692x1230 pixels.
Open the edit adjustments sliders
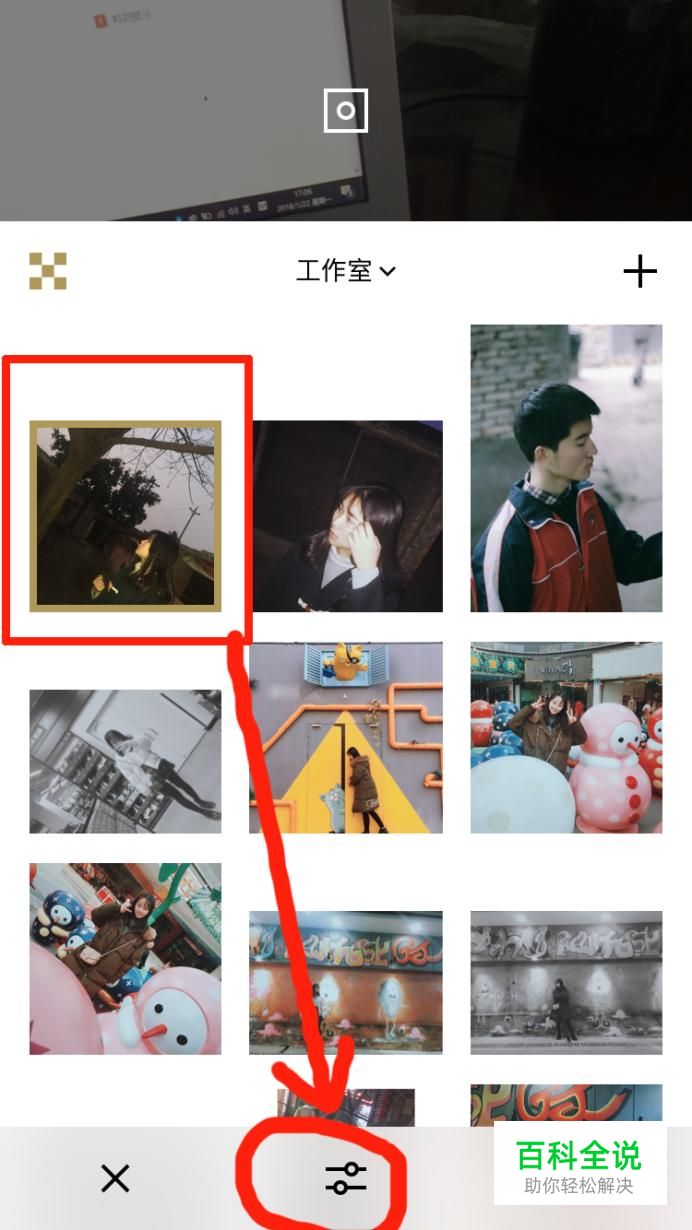tap(346, 1179)
